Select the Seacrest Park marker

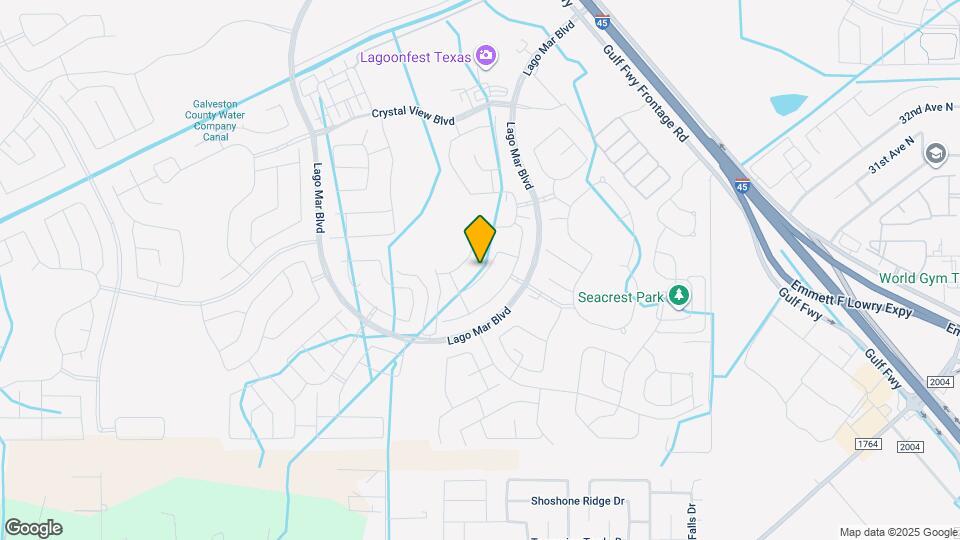tap(680, 295)
